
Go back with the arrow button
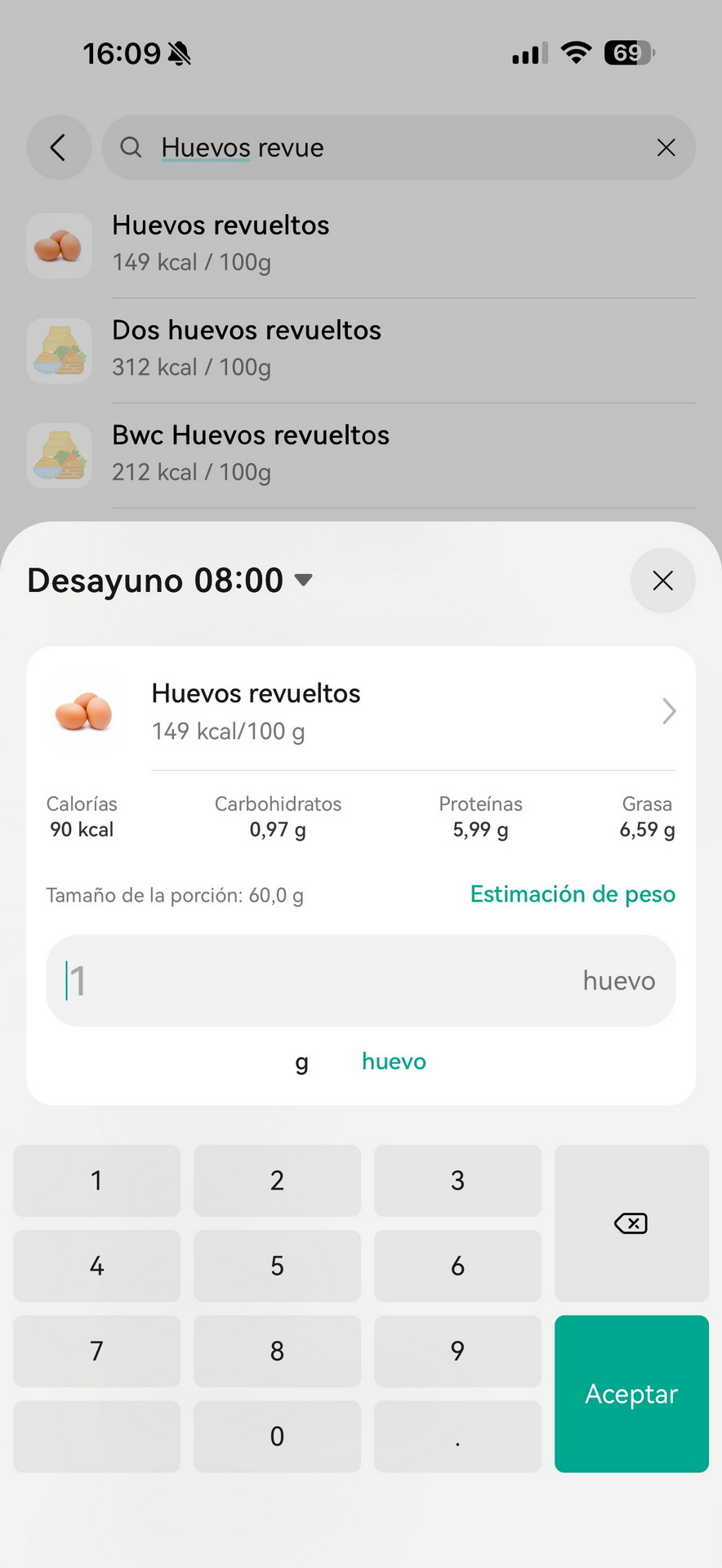58,148
